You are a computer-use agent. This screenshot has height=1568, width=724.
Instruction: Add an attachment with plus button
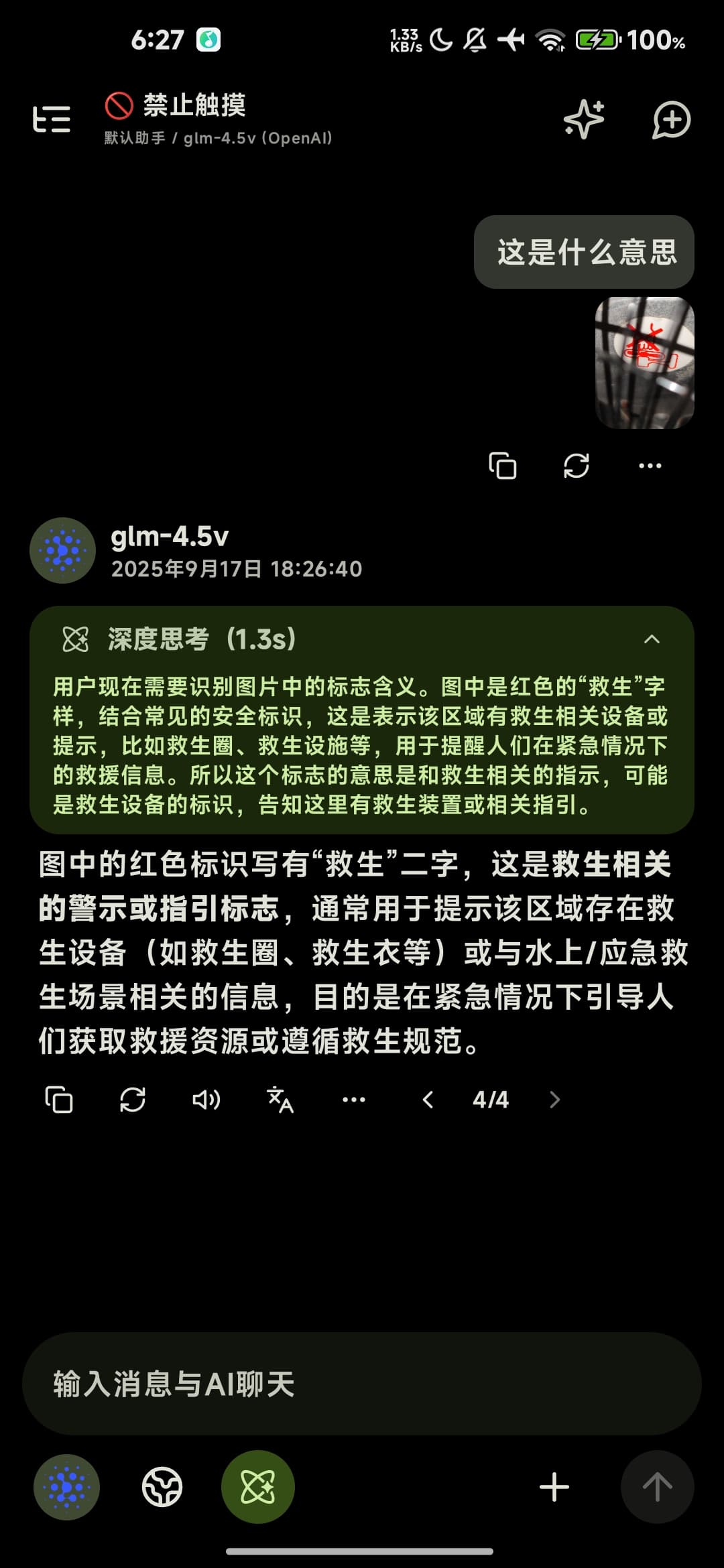(554, 1487)
